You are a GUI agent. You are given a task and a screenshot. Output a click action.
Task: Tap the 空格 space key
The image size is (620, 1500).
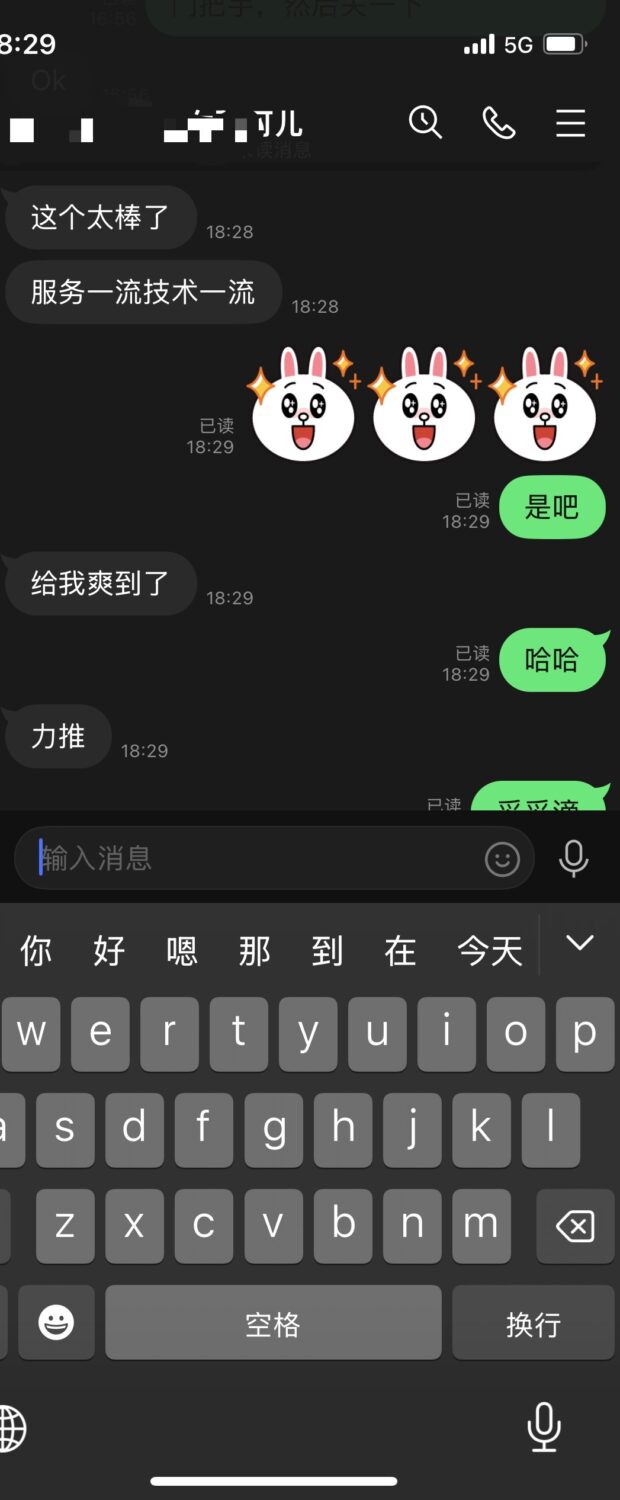[x=273, y=1324]
